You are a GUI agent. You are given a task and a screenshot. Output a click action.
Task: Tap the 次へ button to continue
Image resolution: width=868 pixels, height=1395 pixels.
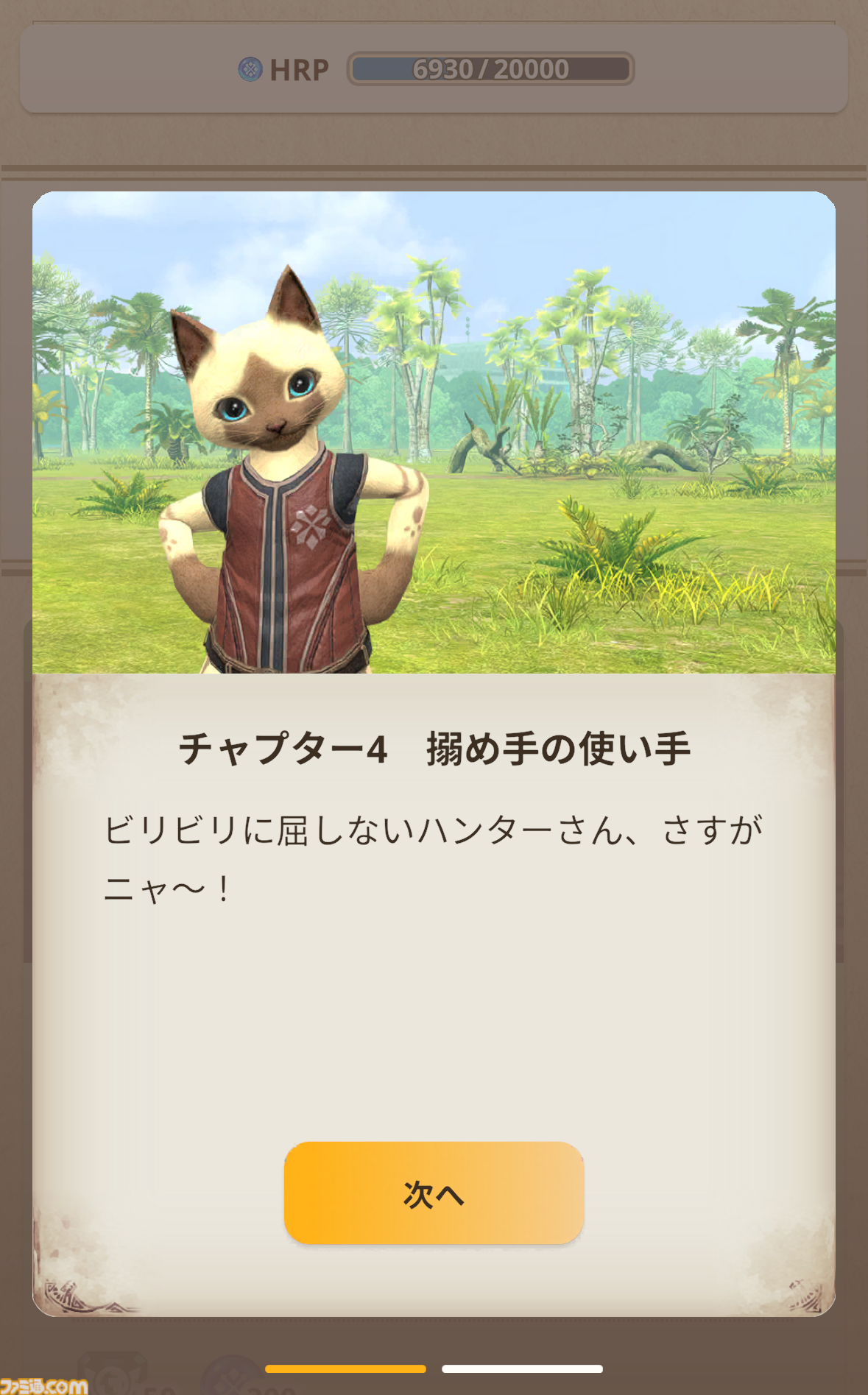(434, 1193)
